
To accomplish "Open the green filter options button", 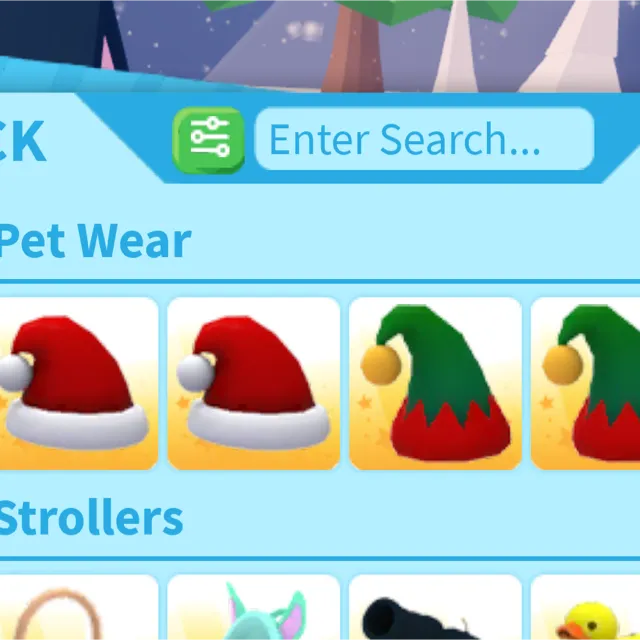I will click(x=208, y=138).
